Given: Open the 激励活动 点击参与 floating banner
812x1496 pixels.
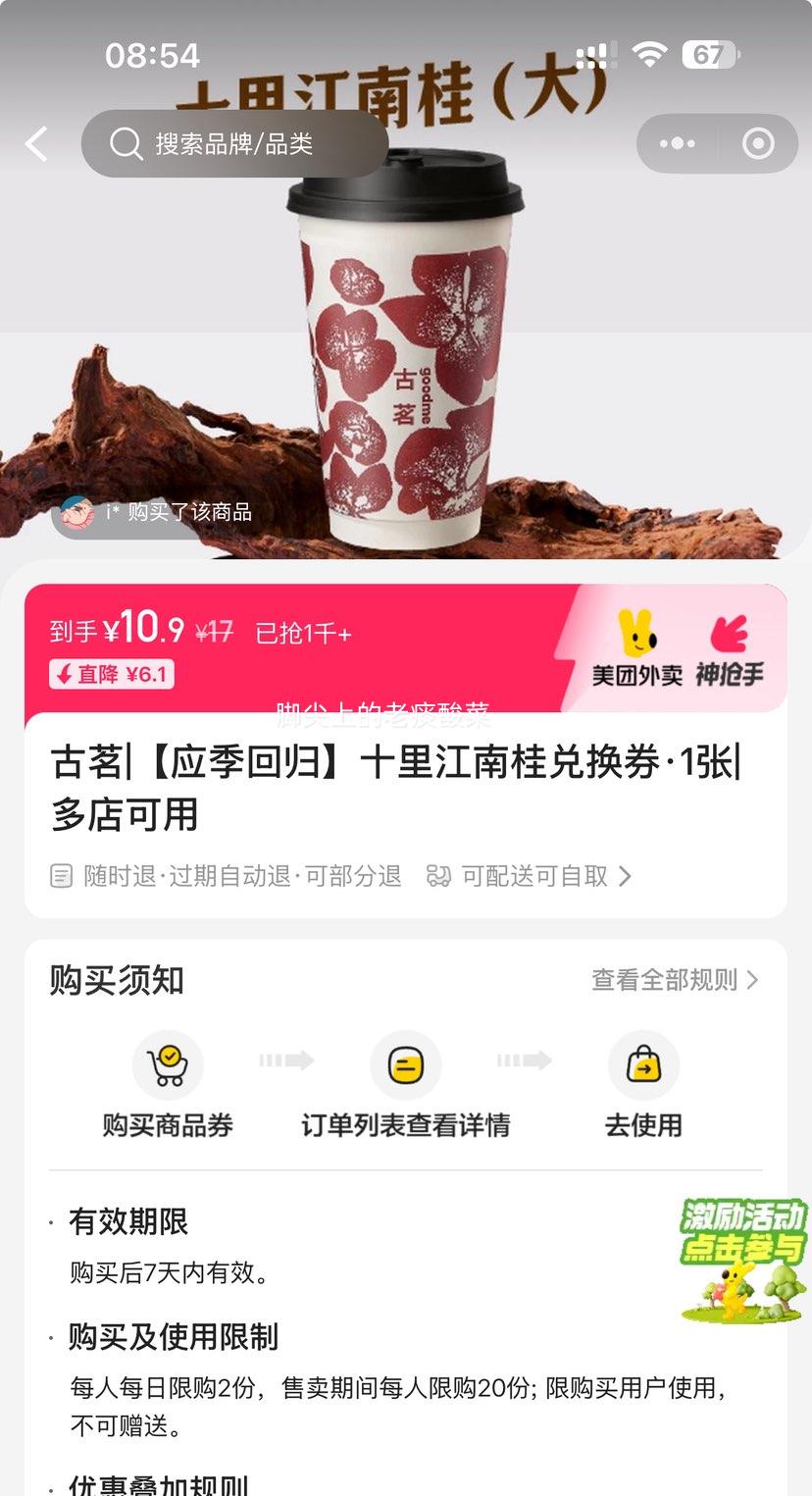Looking at the screenshot, I should (x=743, y=1261).
